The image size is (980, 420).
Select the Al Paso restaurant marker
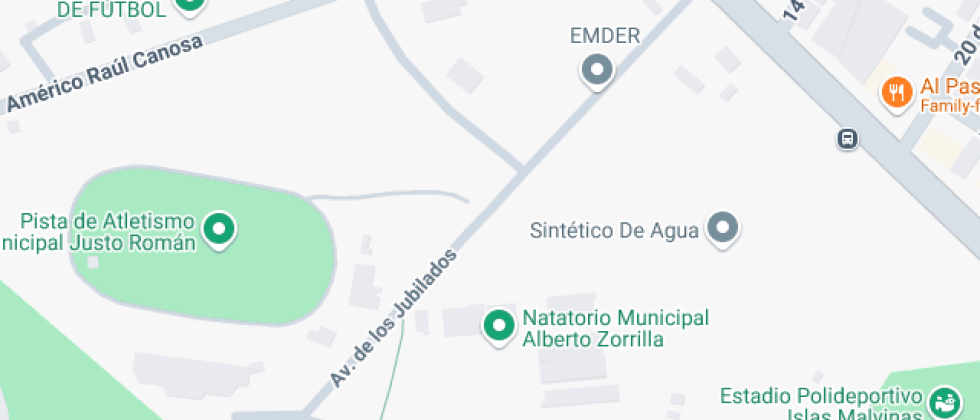pos(895,93)
